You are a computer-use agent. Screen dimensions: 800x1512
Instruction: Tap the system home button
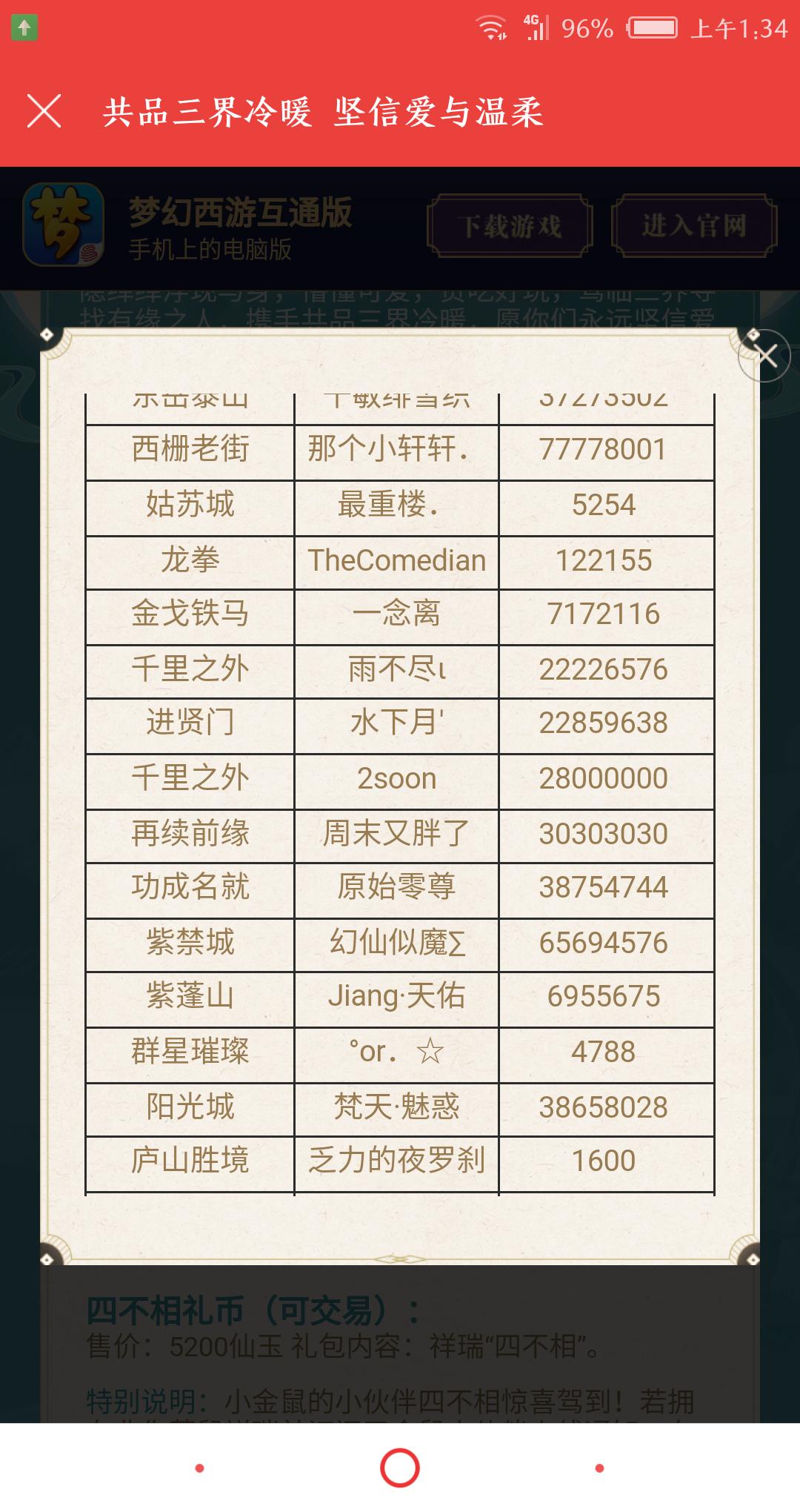point(400,1468)
